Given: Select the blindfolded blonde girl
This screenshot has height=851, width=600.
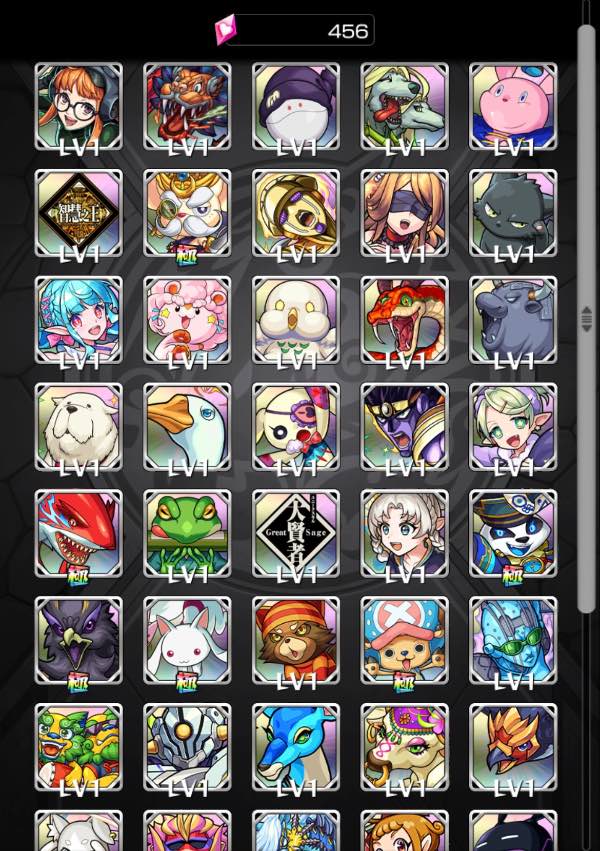Looking at the screenshot, I should point(405,213).
